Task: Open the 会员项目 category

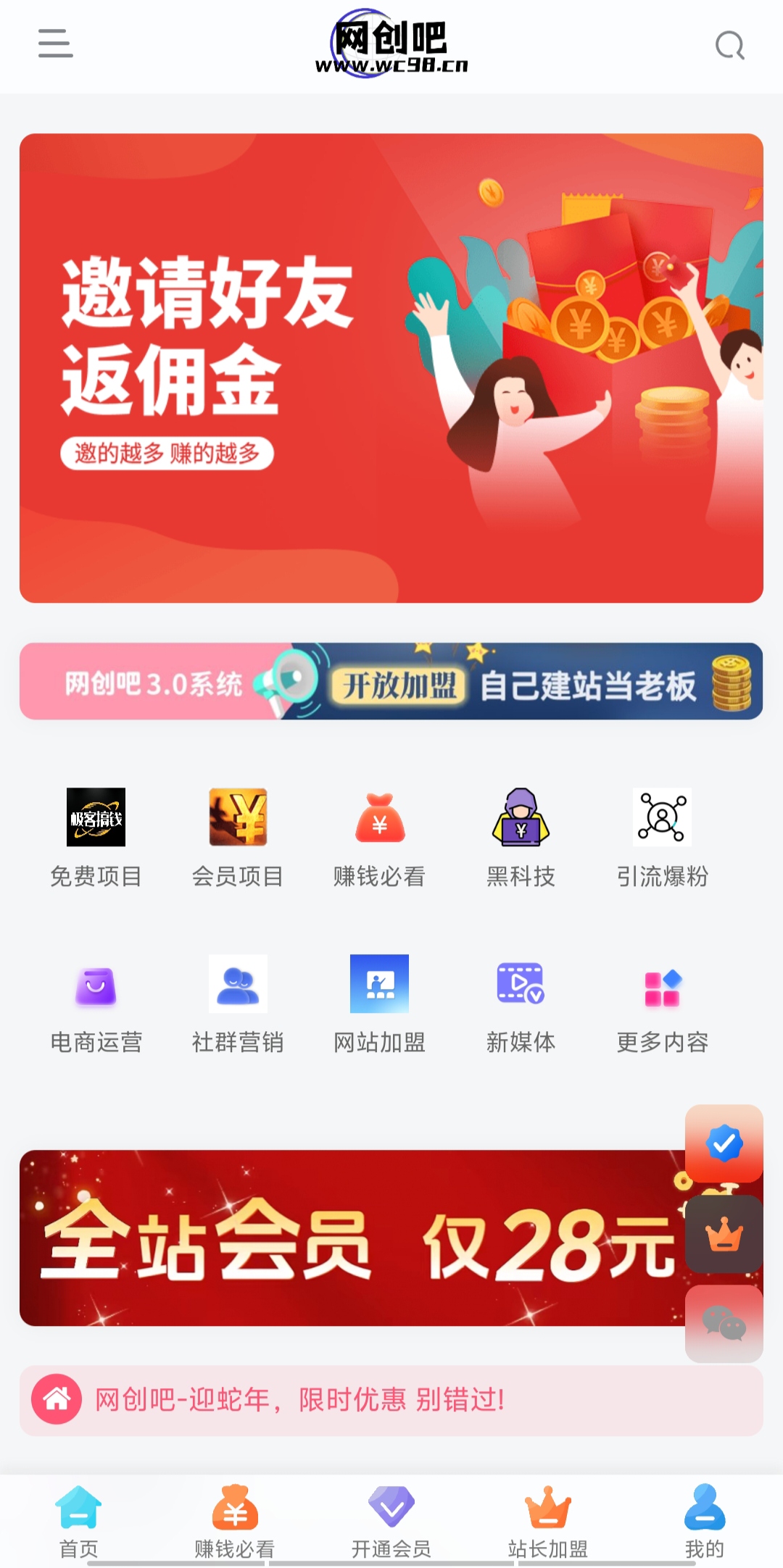Action: pyautogui.click(x=238, y=838)
